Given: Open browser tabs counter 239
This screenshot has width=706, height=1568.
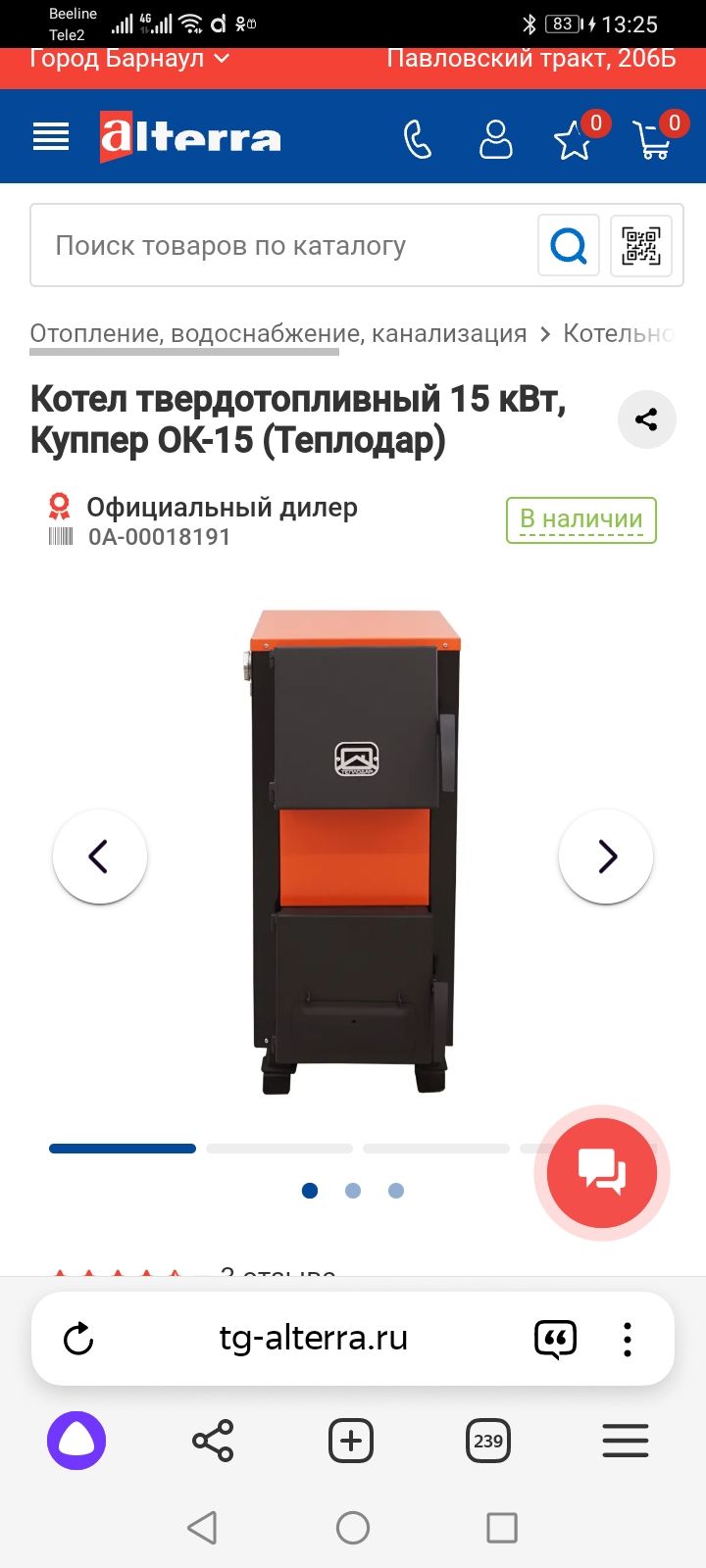Looking at the screenshot, I should [487, 1441].
